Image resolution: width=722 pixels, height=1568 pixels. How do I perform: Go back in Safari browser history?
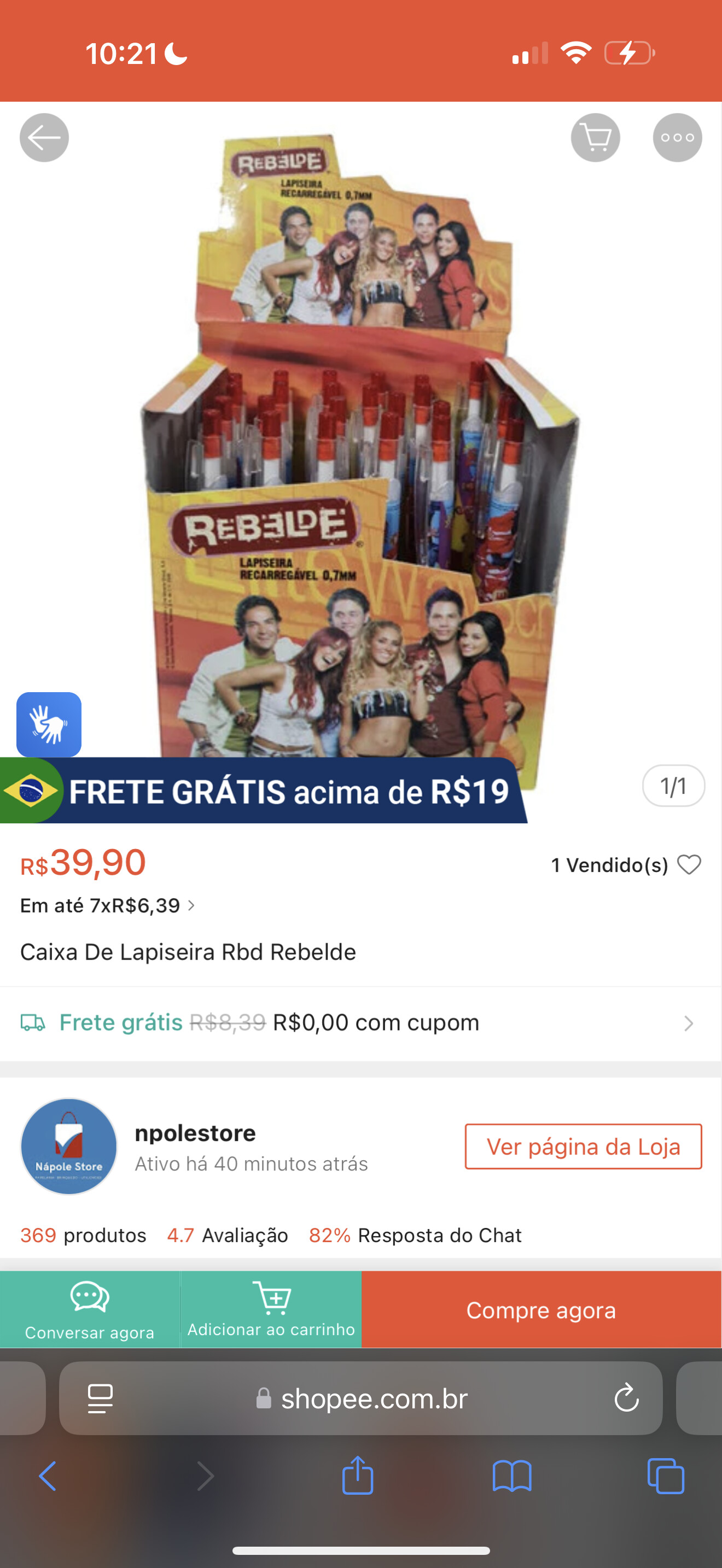(48, 1476)
